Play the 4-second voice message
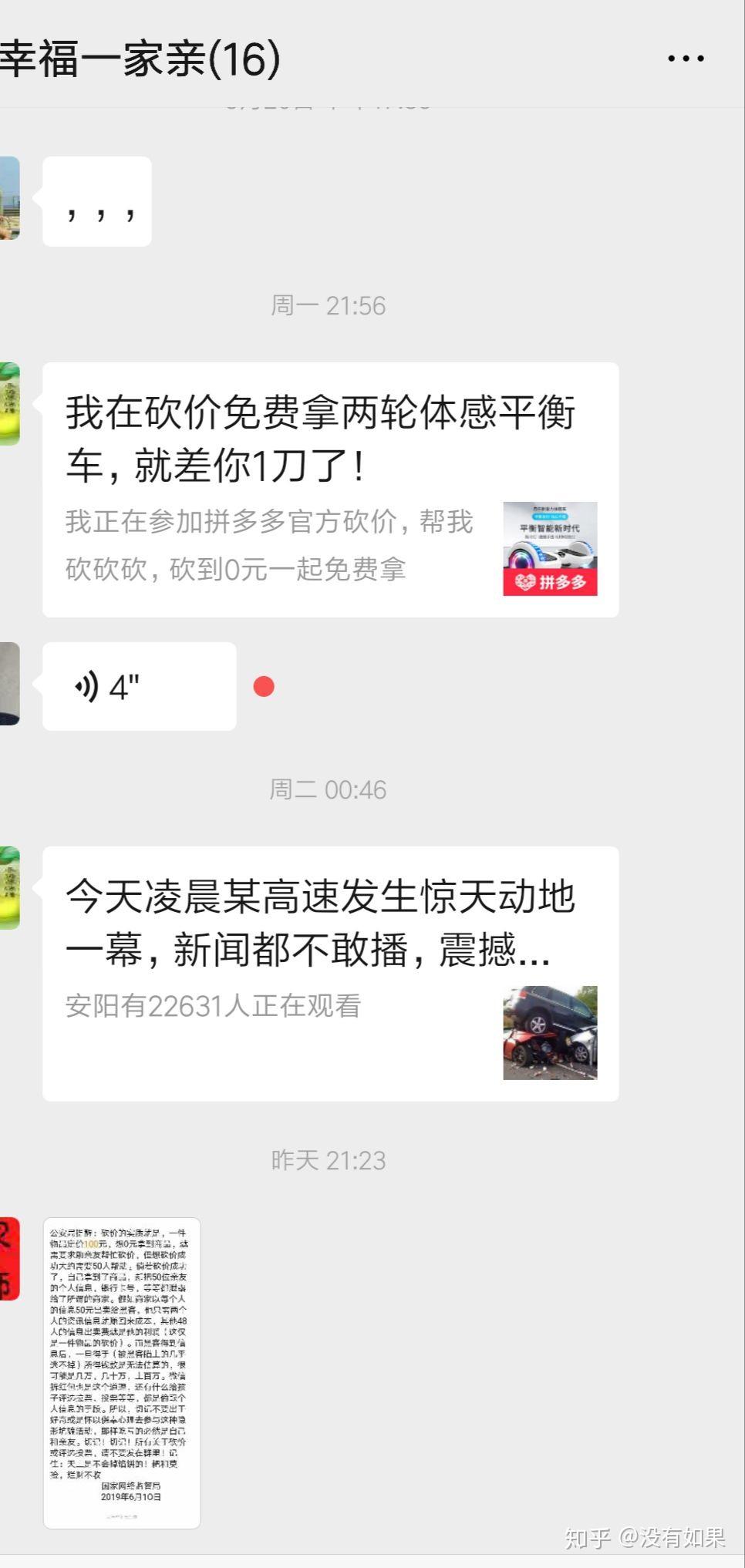The width and height of the screenshot is (745, 1568). [139, 686]
